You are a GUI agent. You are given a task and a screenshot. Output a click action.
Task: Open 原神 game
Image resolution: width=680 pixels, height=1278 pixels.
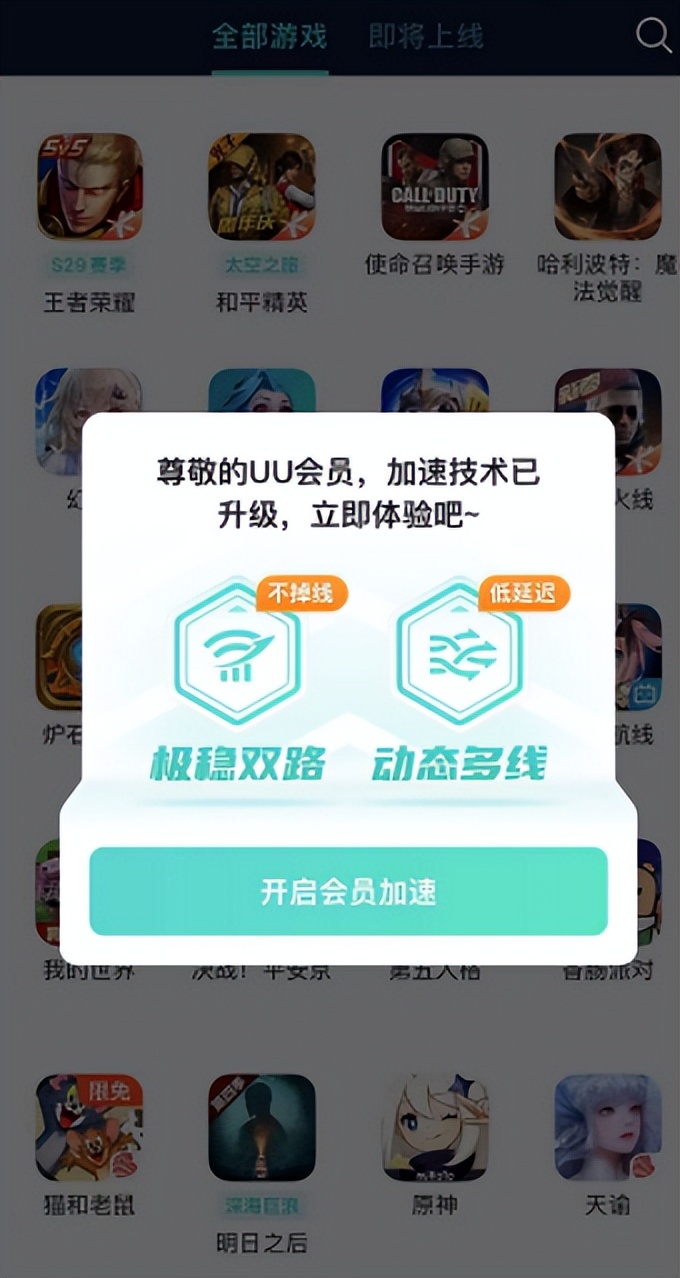(434, 1128)
